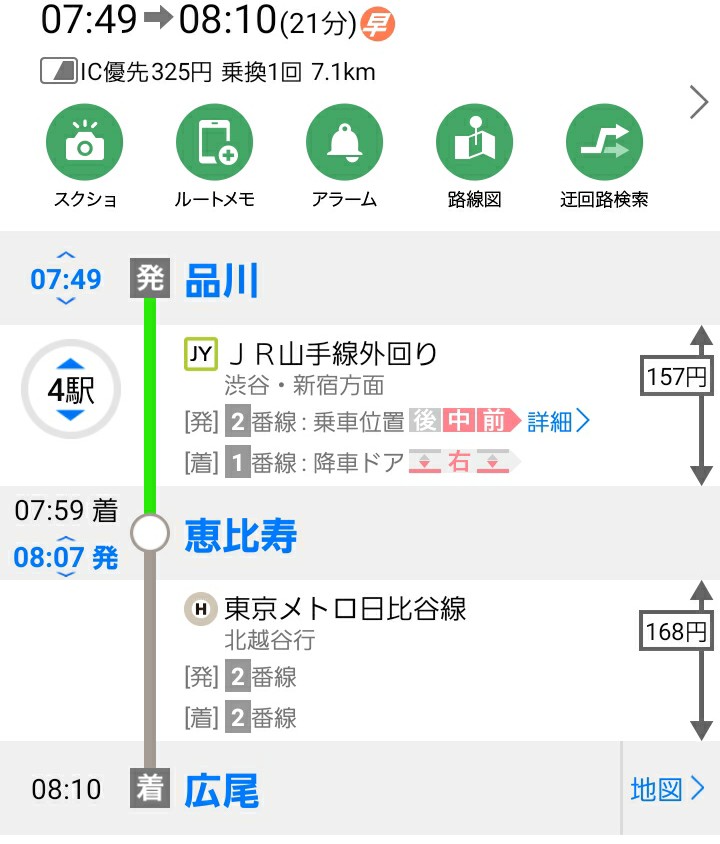This screenshot has height=844, width=720.
Task: Open 東京メトロ日比谷線 line info
Action: pos(344,608)
